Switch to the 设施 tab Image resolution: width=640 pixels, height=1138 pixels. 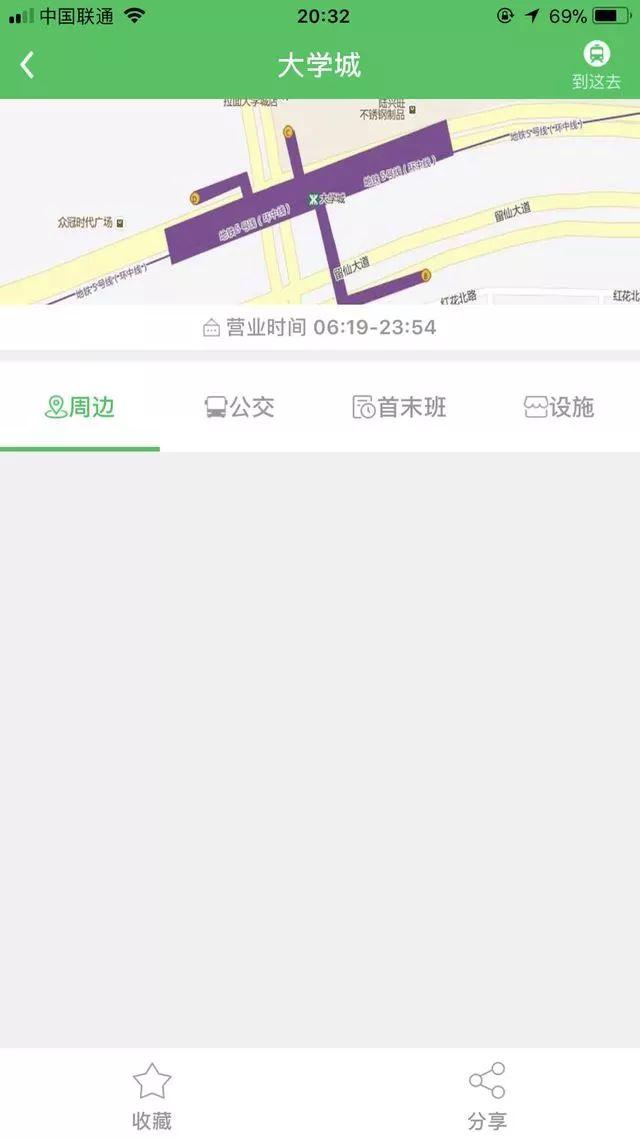coord(560,407)
